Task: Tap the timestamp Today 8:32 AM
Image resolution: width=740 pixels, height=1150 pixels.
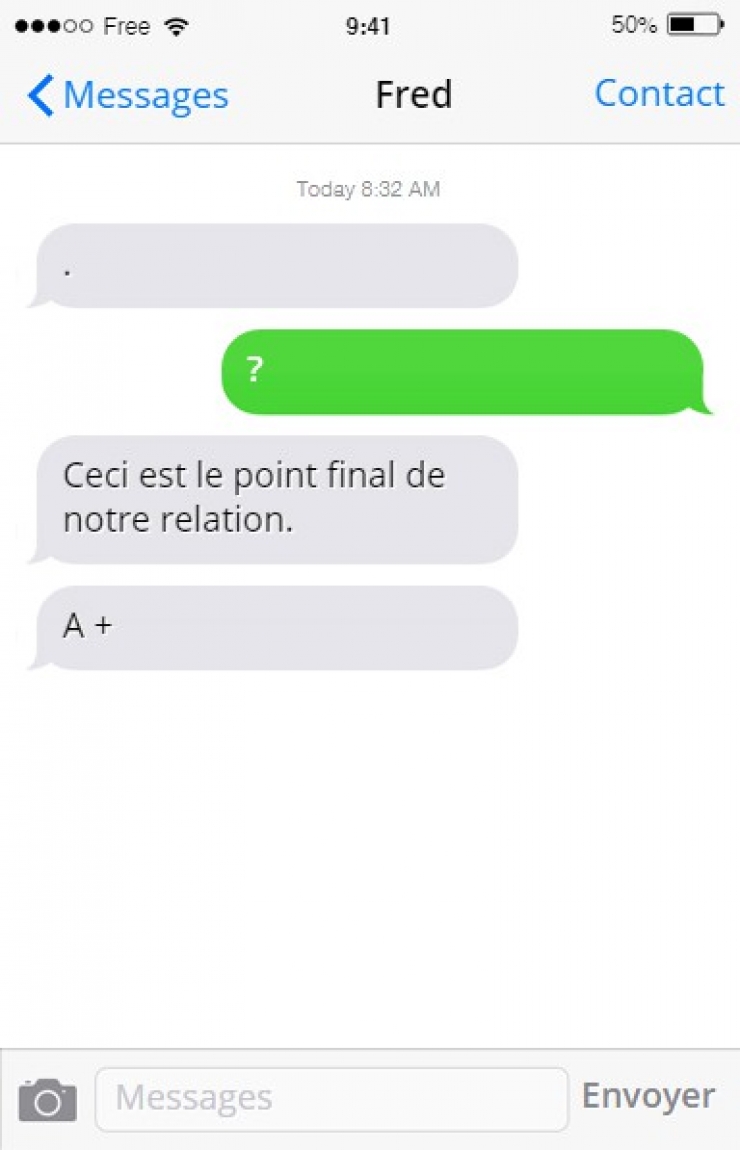Action: (368, 189)
